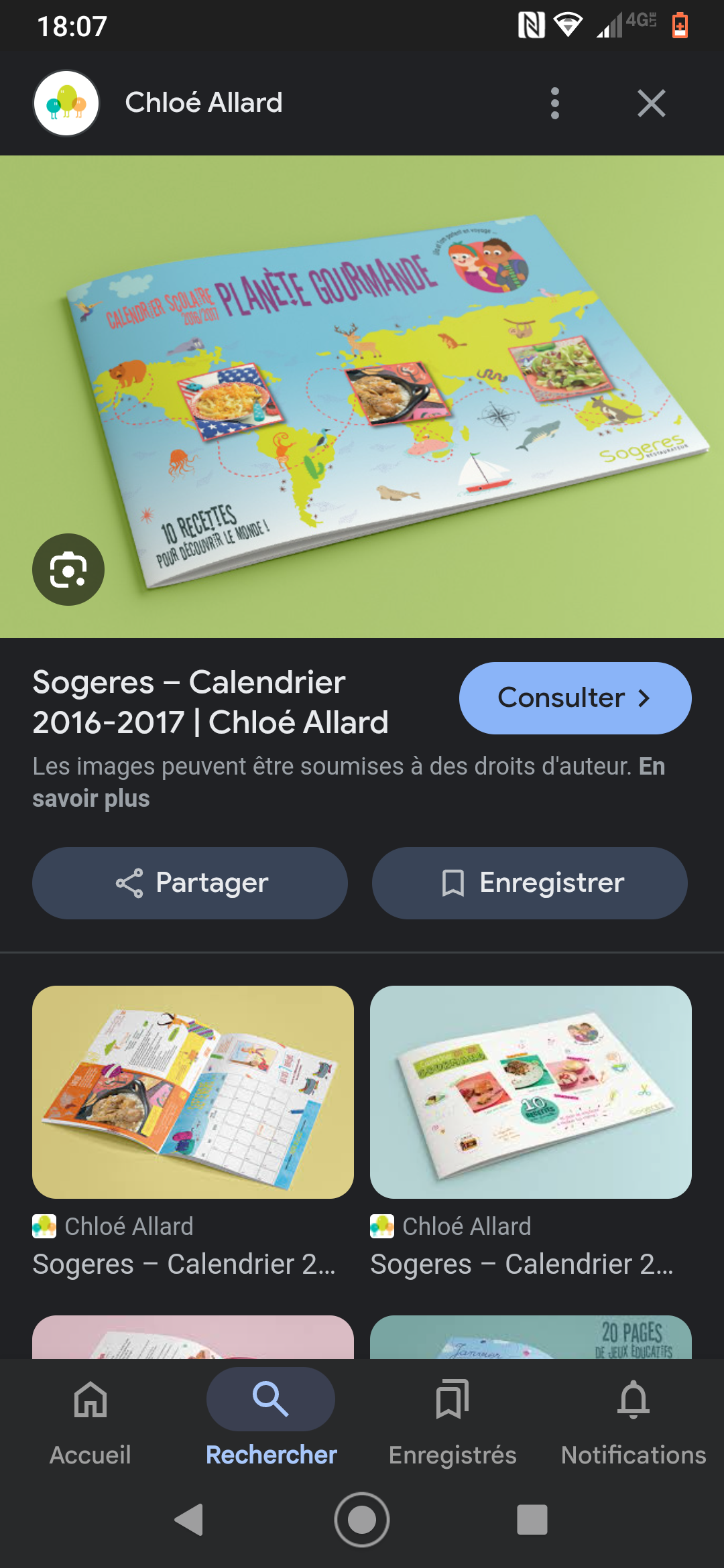View the main Planète Gourmande image
Image resolution: width=724 pixels, height=1568 pixels.
[x=389, y=395]
